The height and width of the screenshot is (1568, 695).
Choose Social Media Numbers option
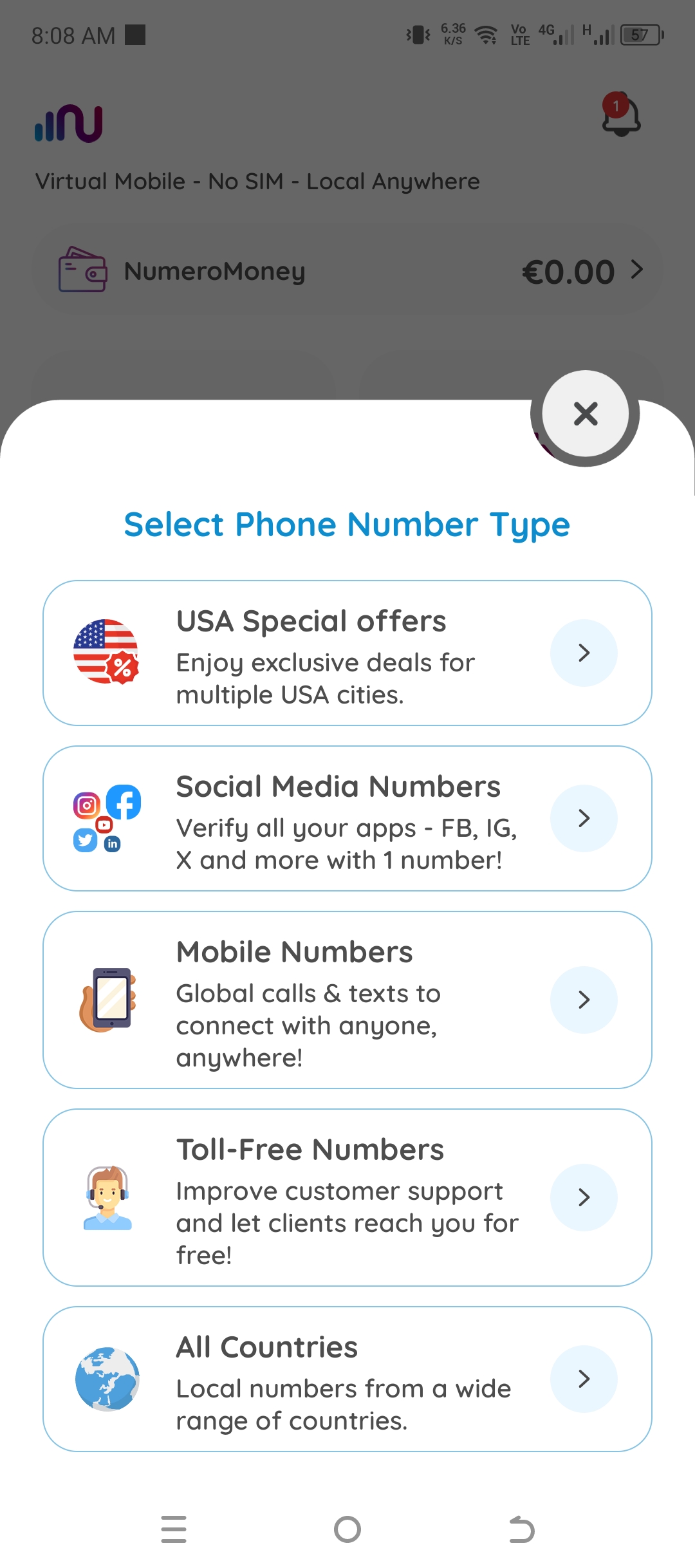click(347, 818)
